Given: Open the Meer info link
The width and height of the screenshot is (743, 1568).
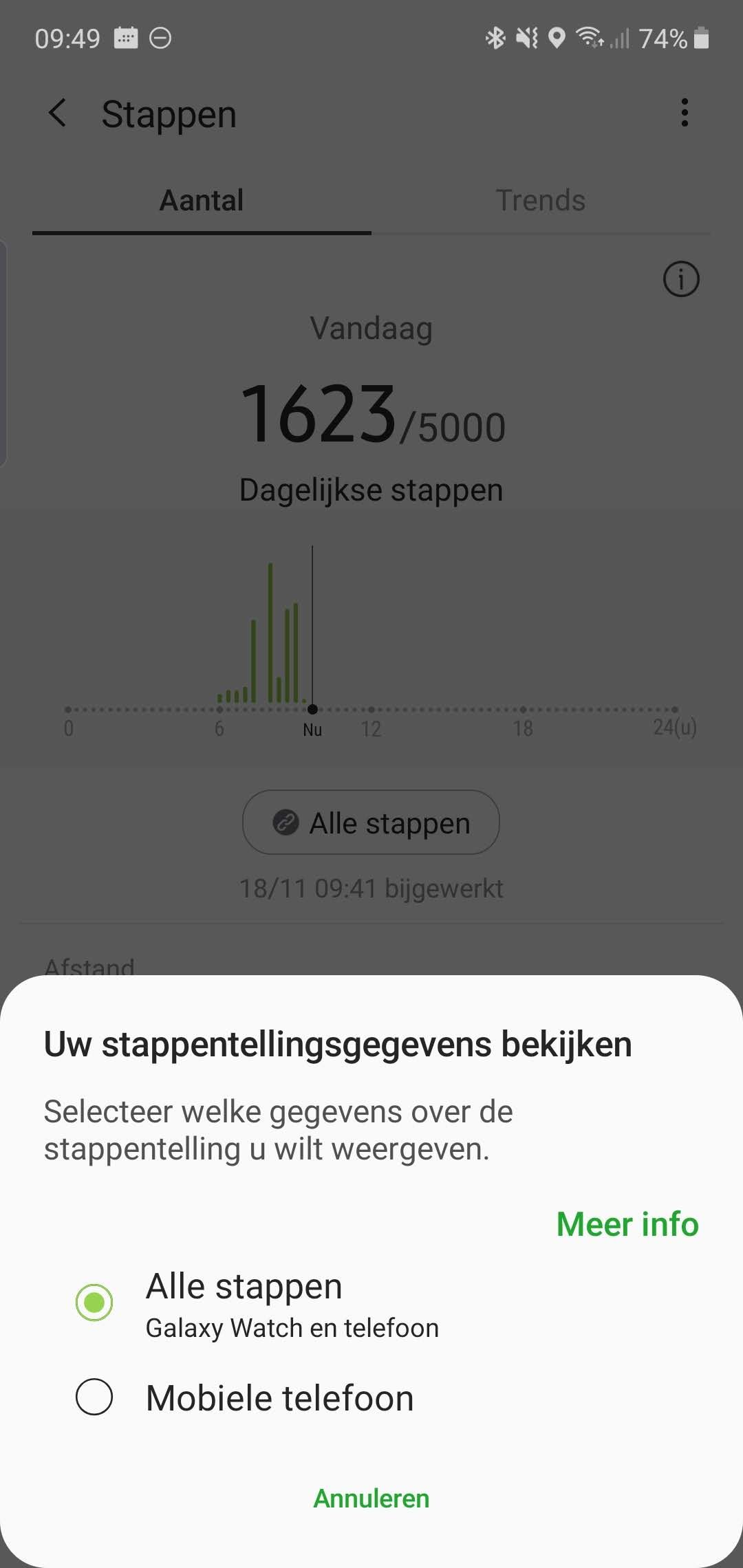Looking at the screenshot, I should 627,1224.
